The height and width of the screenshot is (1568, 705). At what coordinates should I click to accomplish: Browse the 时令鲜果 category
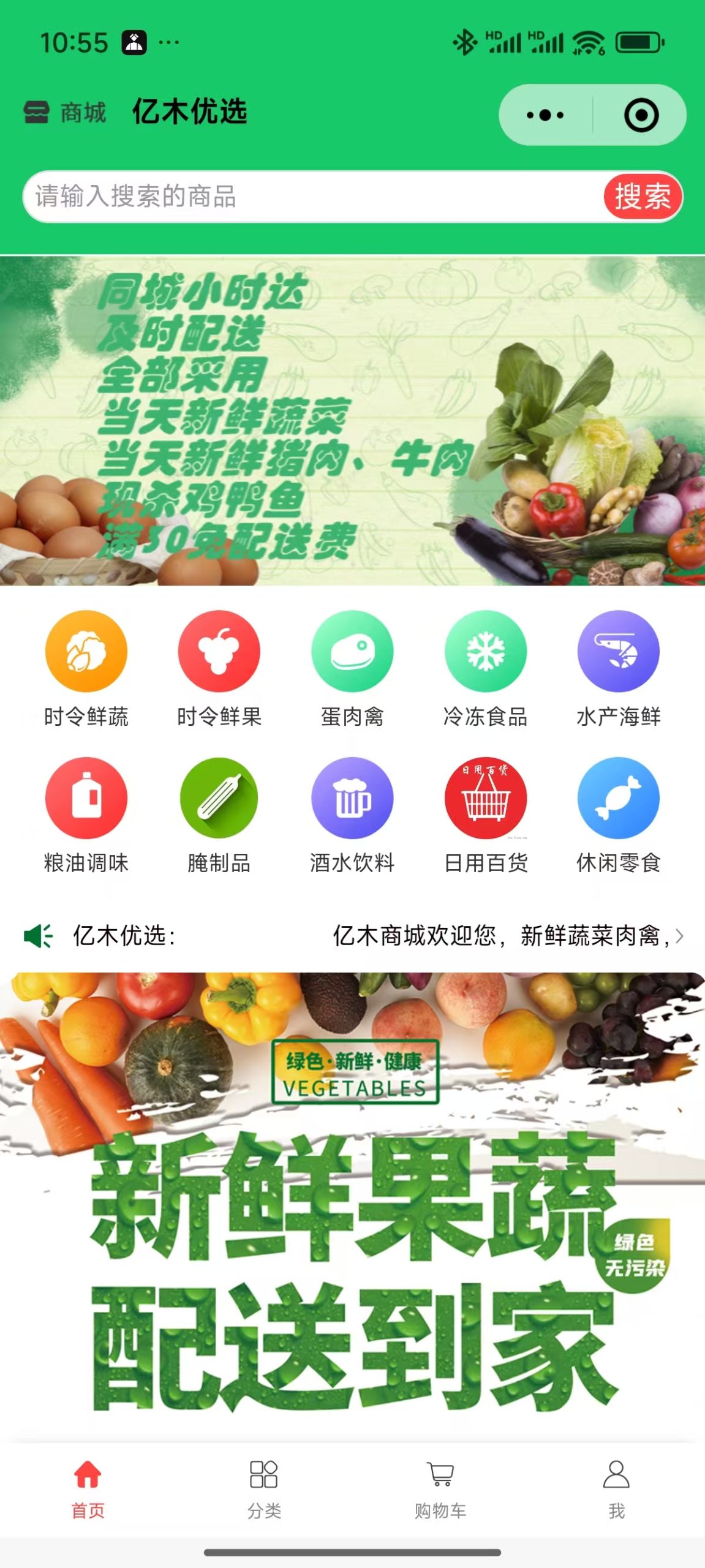[219, 669]
